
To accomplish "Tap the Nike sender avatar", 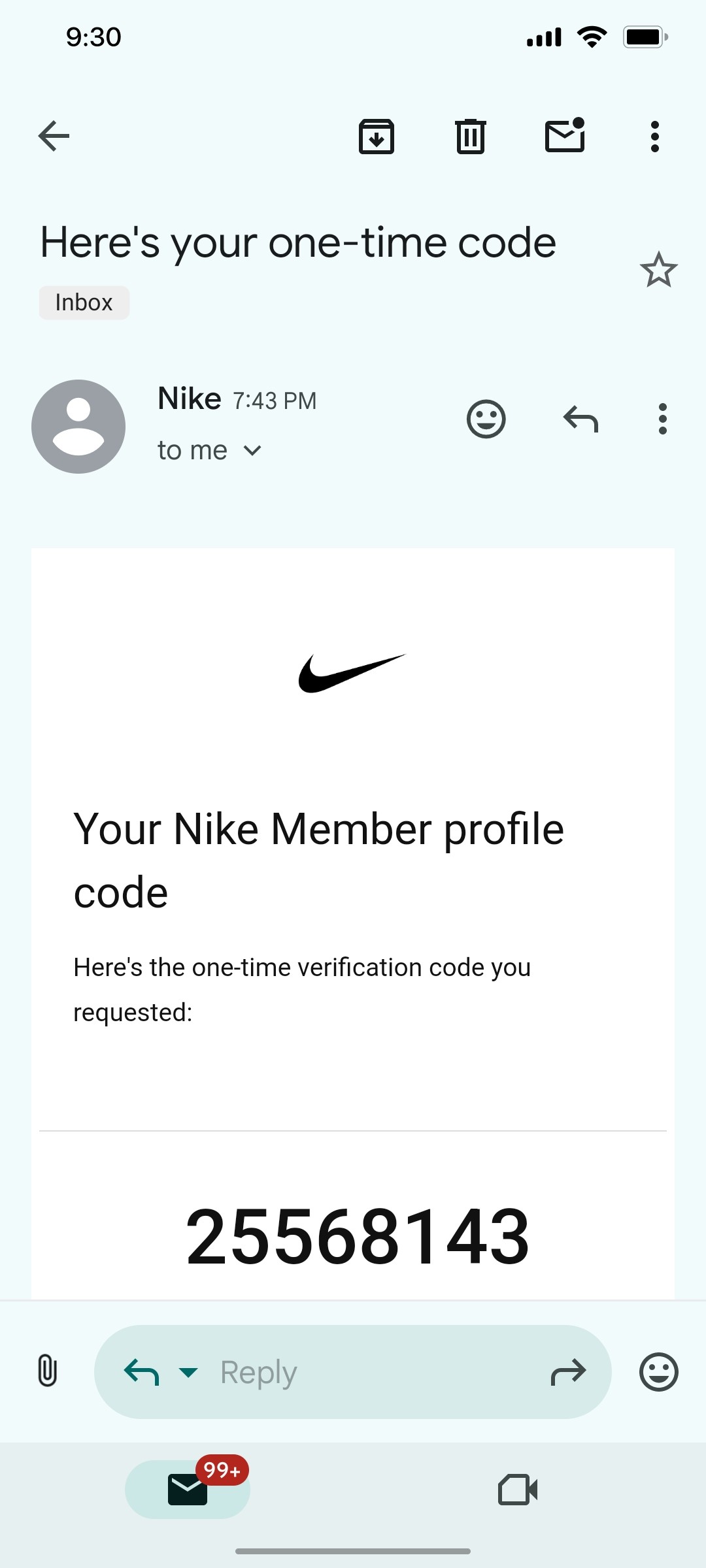I will [78, 426].
